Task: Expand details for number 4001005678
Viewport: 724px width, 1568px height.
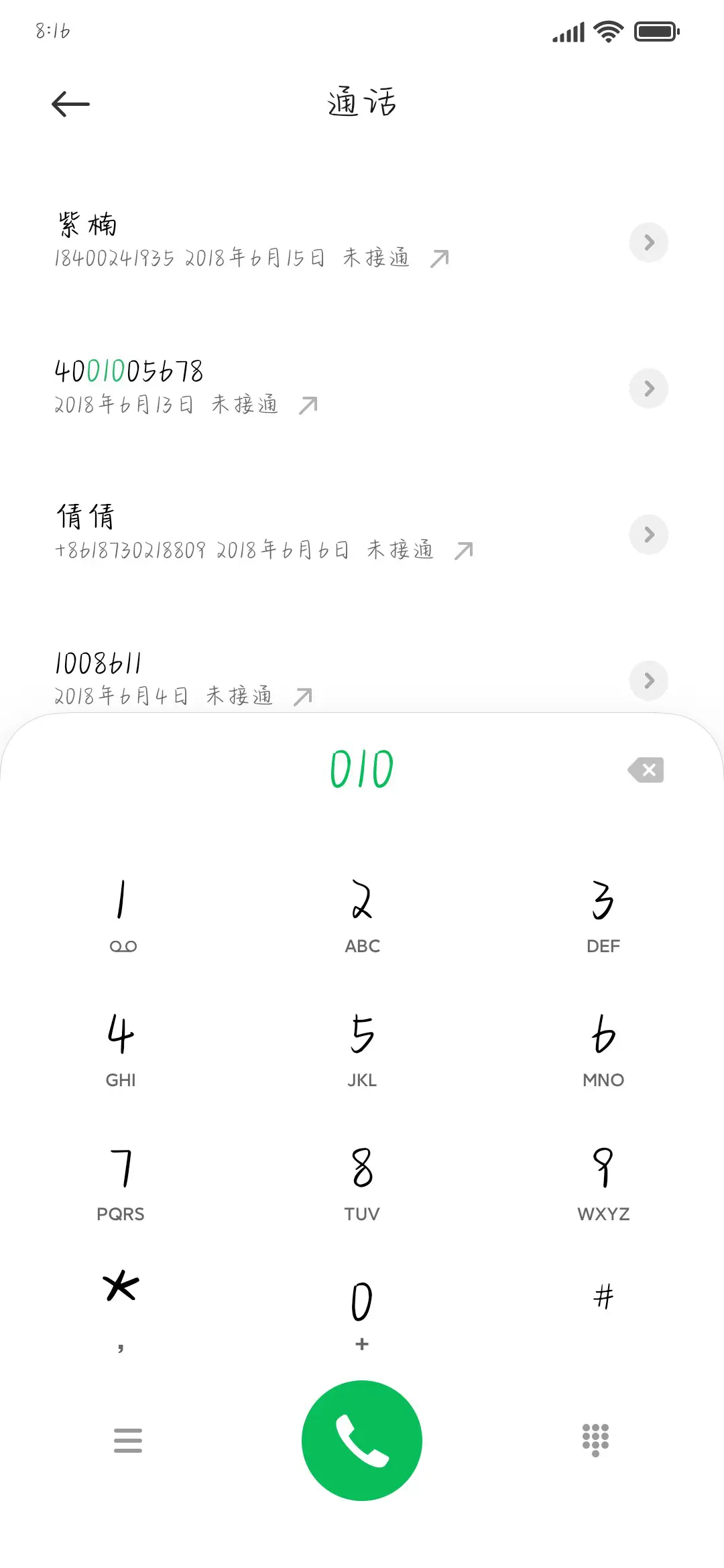Action: [x=648, y=389]
